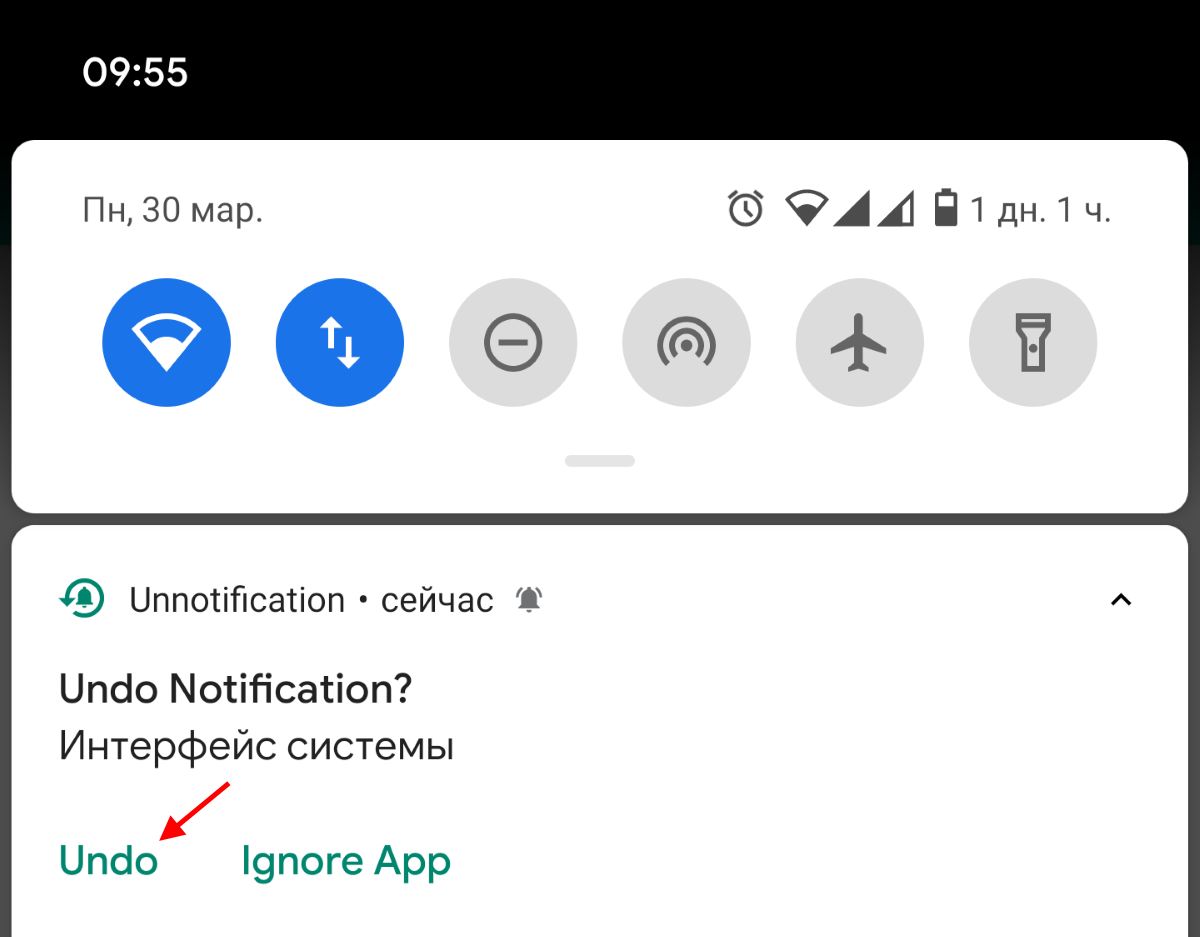Disable the mobile data tile
The width and height of the screenshot is (1200, 937).
coord(340,342)
